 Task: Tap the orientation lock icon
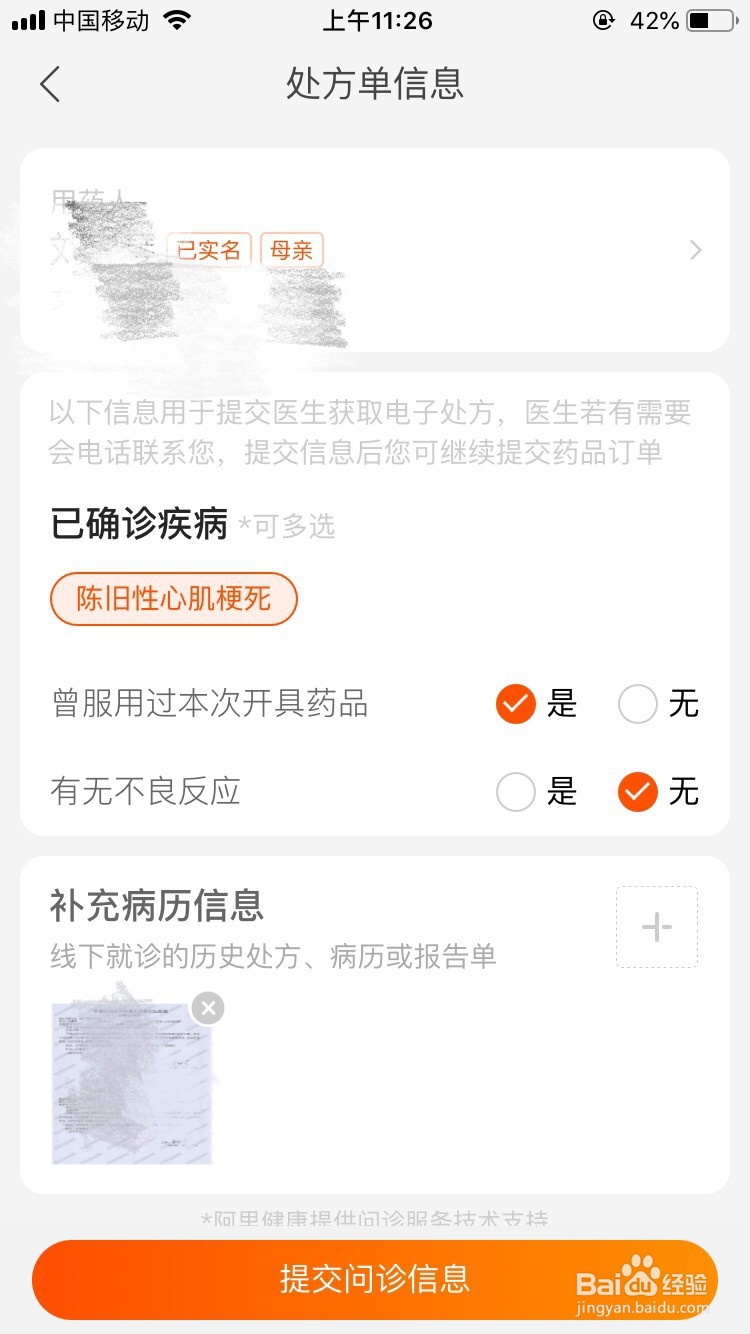click(x=604, y=18)
